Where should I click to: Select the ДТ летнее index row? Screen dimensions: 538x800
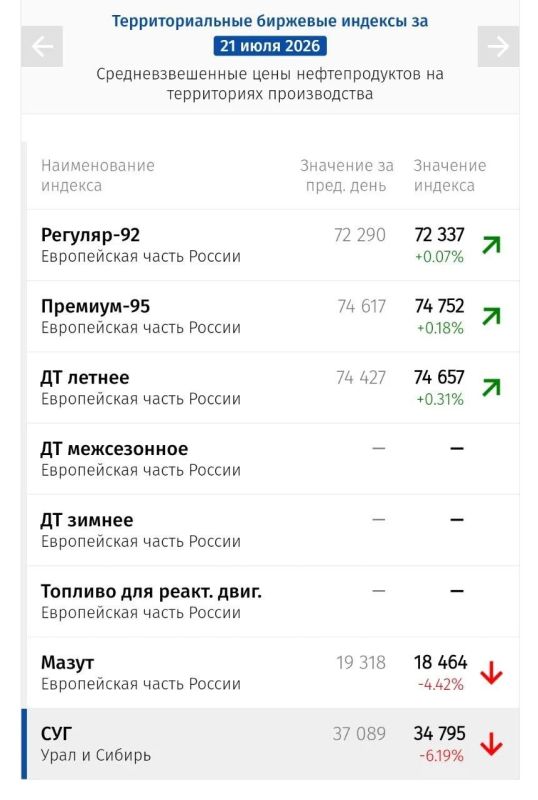tap(273, 388)
